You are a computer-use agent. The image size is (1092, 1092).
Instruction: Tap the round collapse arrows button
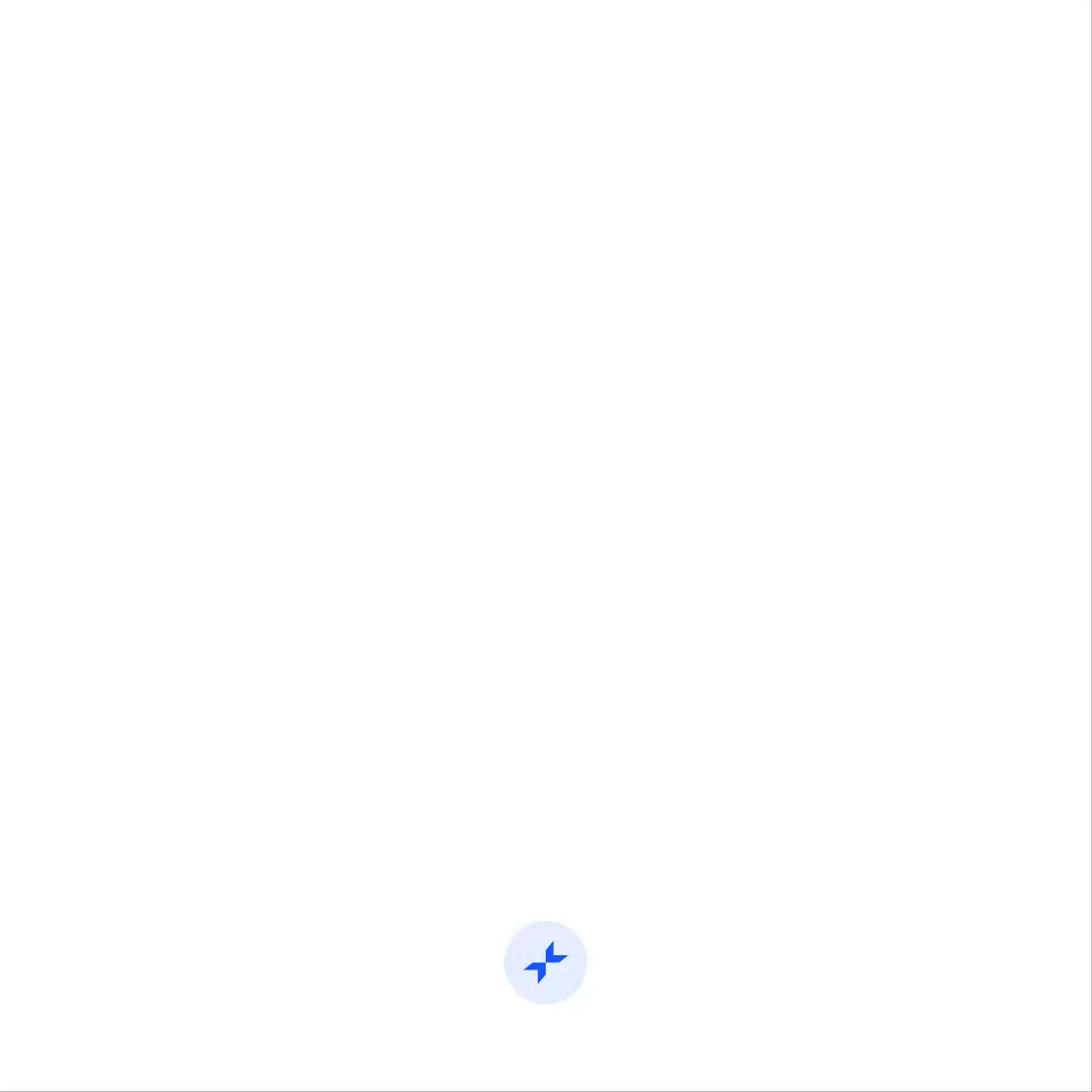[545, 962]
